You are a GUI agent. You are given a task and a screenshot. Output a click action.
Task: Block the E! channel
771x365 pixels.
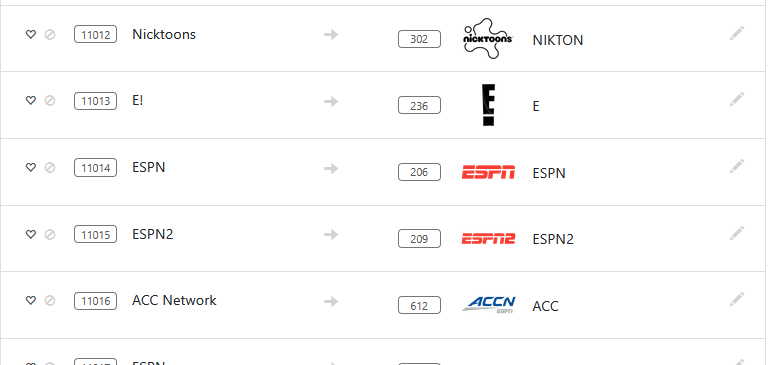tap(50, 101)
